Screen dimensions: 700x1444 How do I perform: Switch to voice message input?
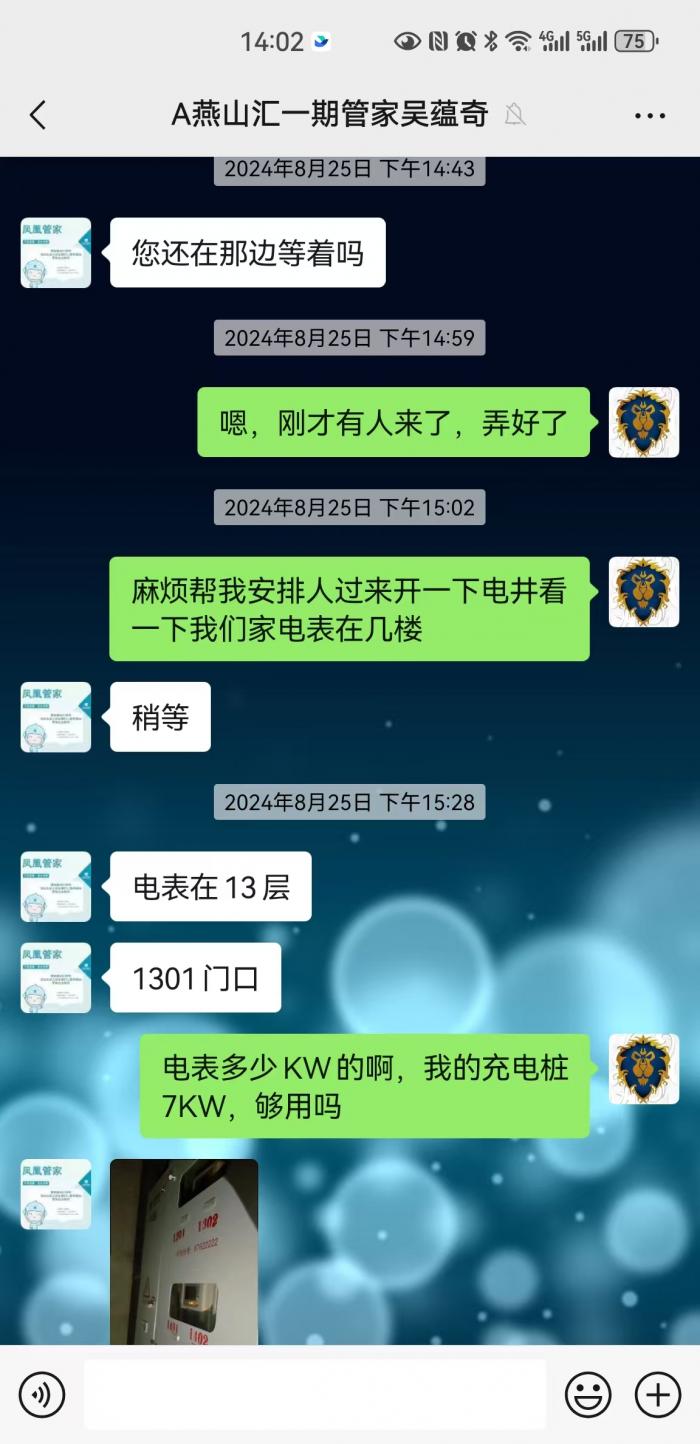tap(42, 1394)
